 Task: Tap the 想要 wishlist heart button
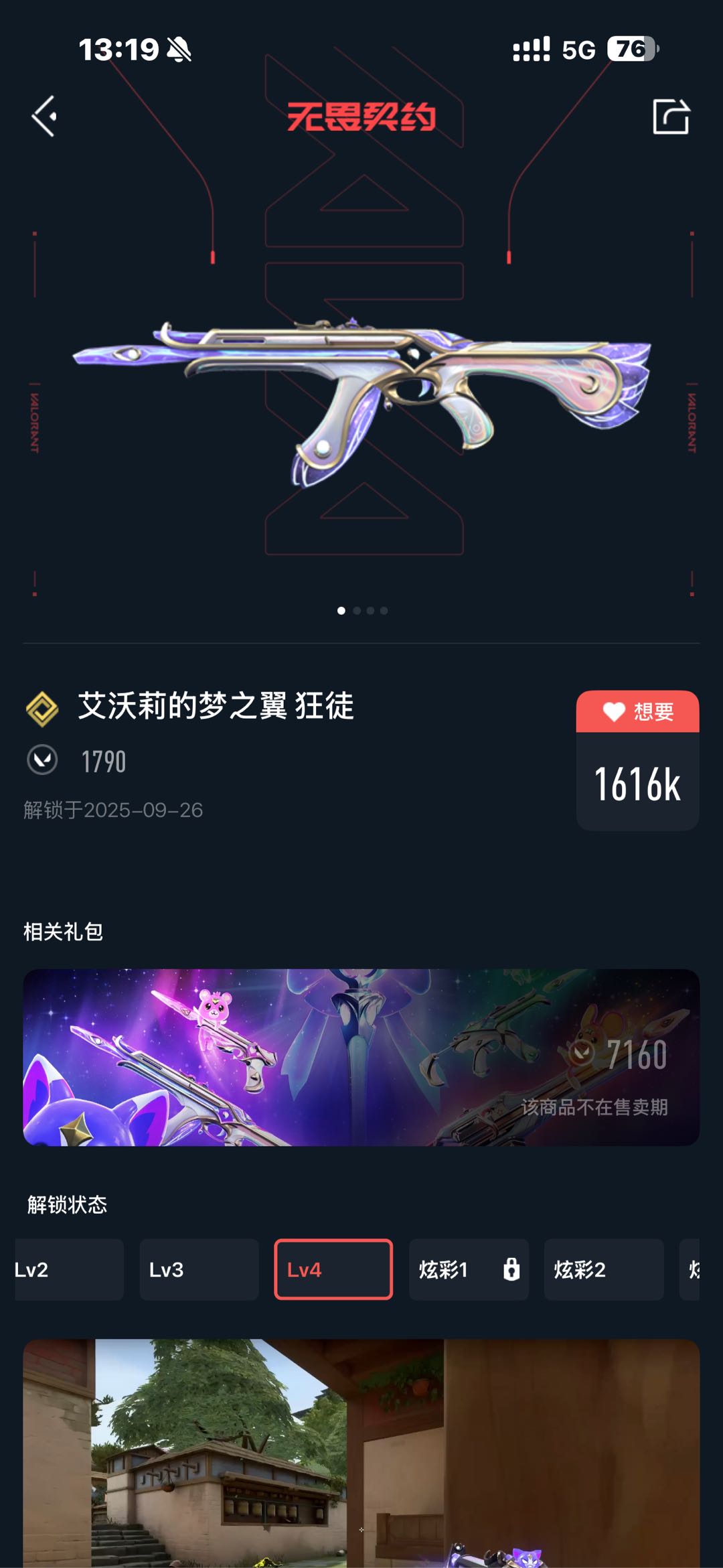pos(637,711)
